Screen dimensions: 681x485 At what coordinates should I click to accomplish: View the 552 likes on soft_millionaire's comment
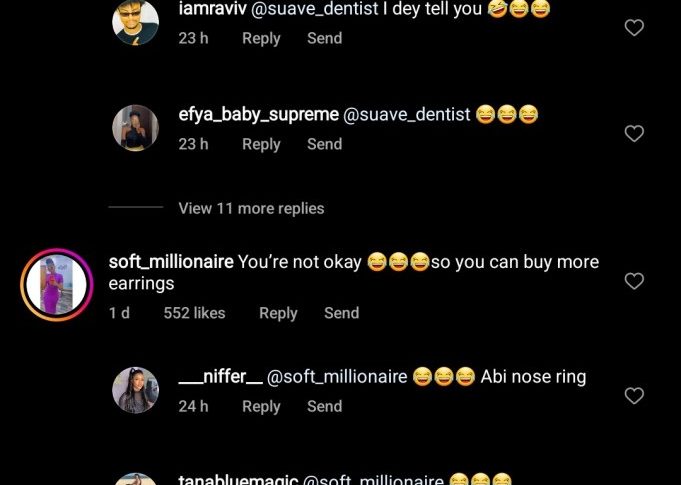(194, 313)
